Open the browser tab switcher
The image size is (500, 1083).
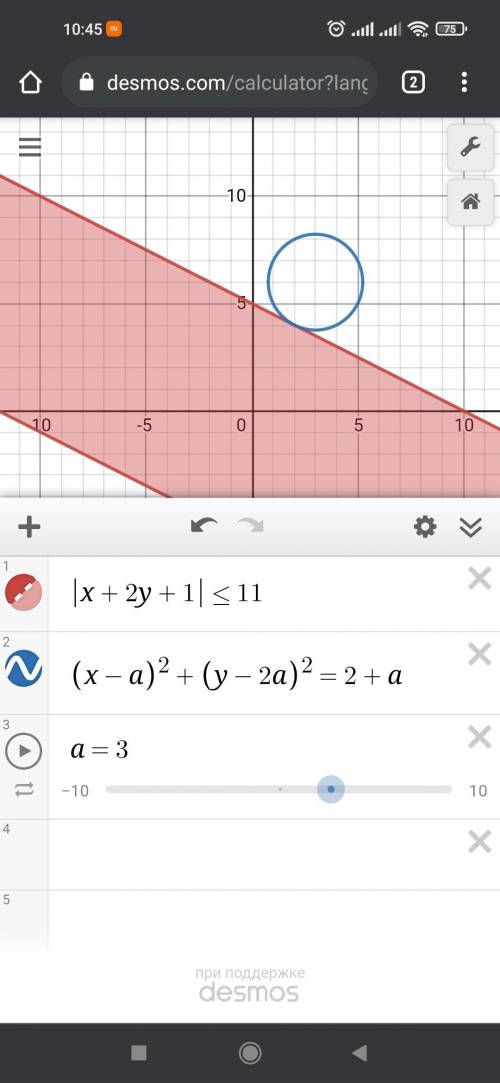pyautogui.click(x=413, y=83)
